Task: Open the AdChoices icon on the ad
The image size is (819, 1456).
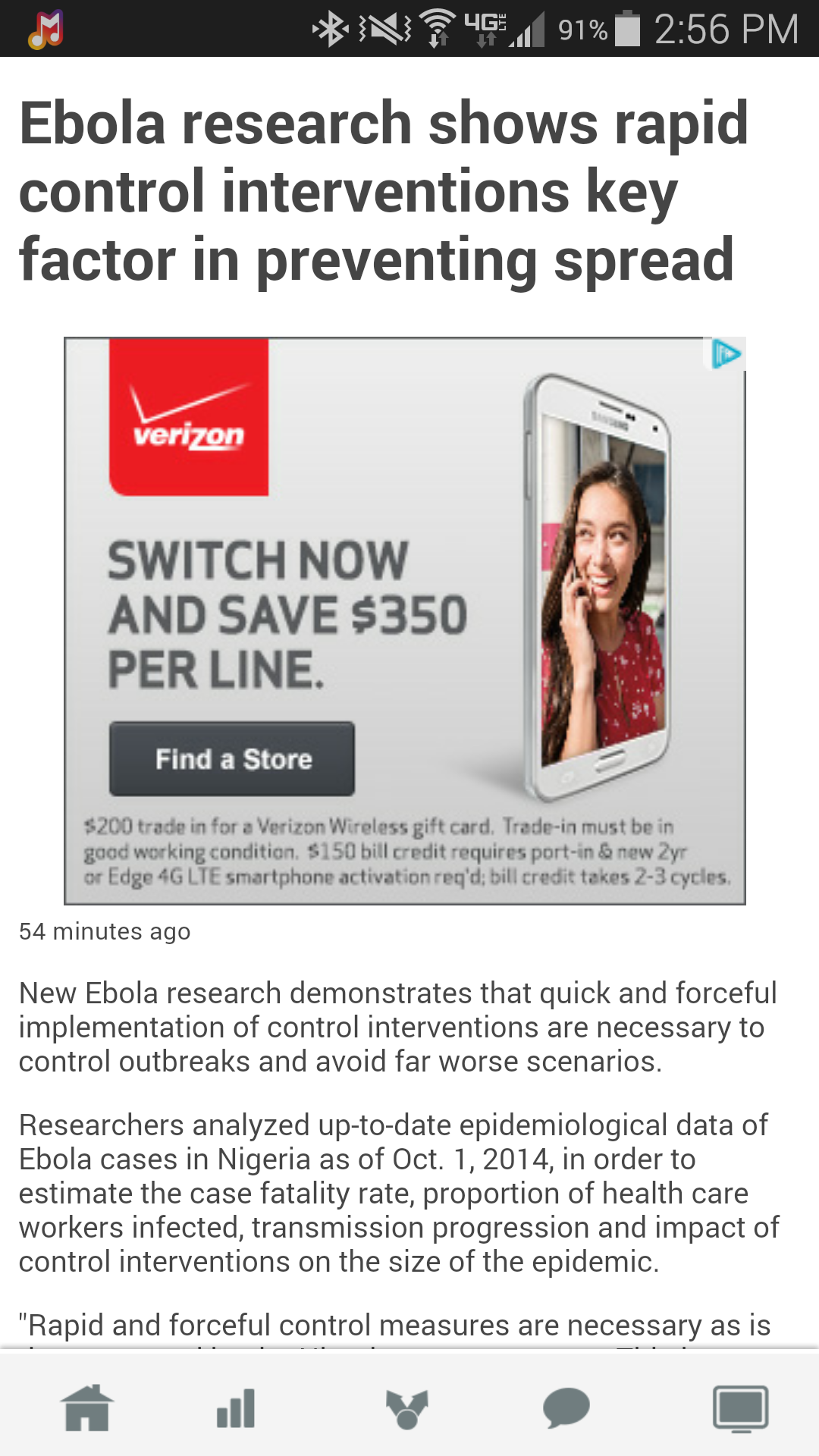Action: (x=726, y=354)
